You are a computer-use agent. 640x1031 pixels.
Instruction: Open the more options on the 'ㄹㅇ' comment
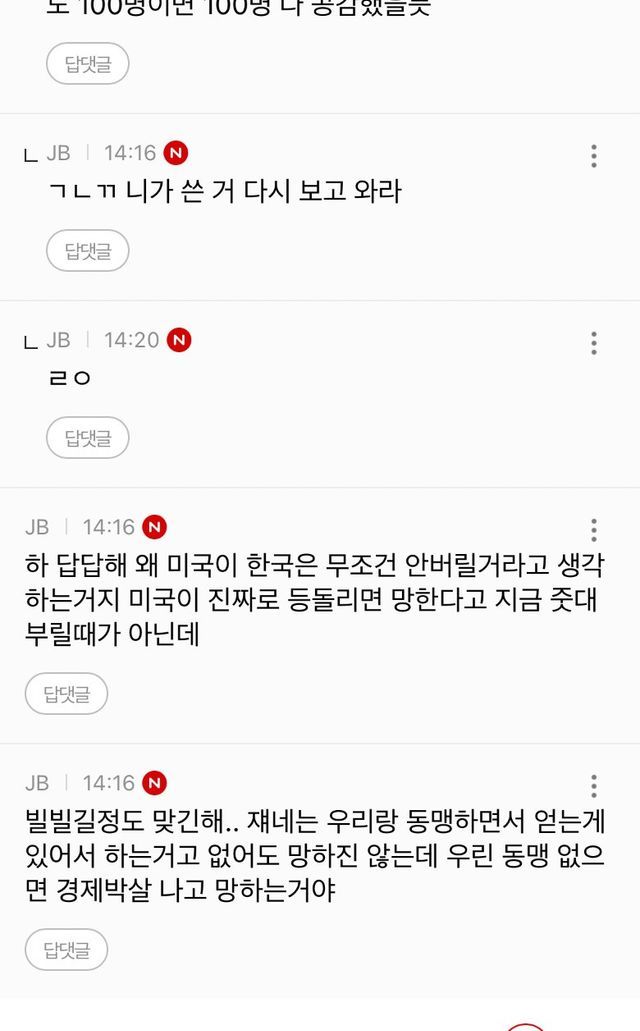click(x=594, y=343)
